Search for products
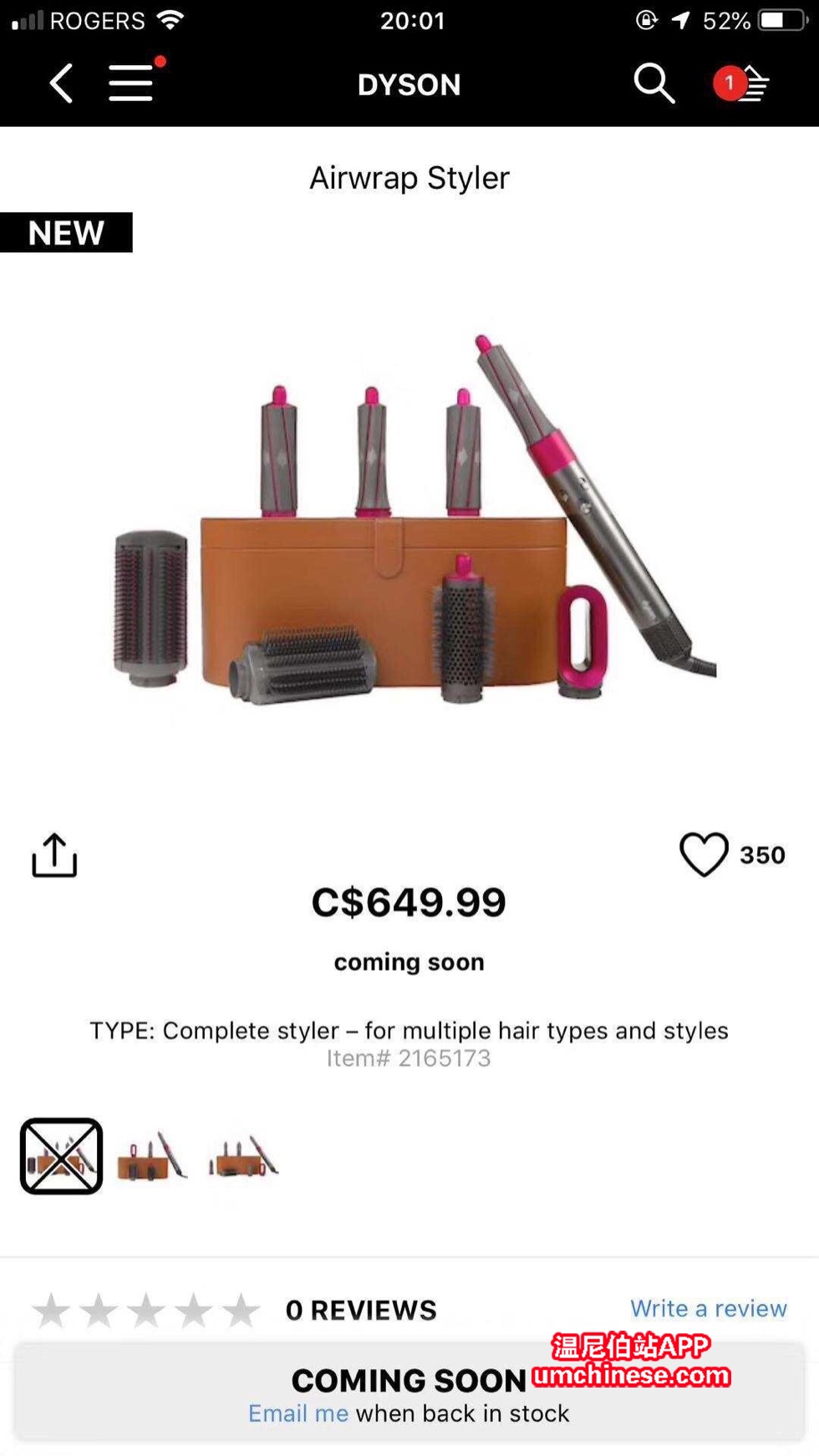The width and height of the screenshot is (819, 1456). pyautogui.click(x=654, y=84)
